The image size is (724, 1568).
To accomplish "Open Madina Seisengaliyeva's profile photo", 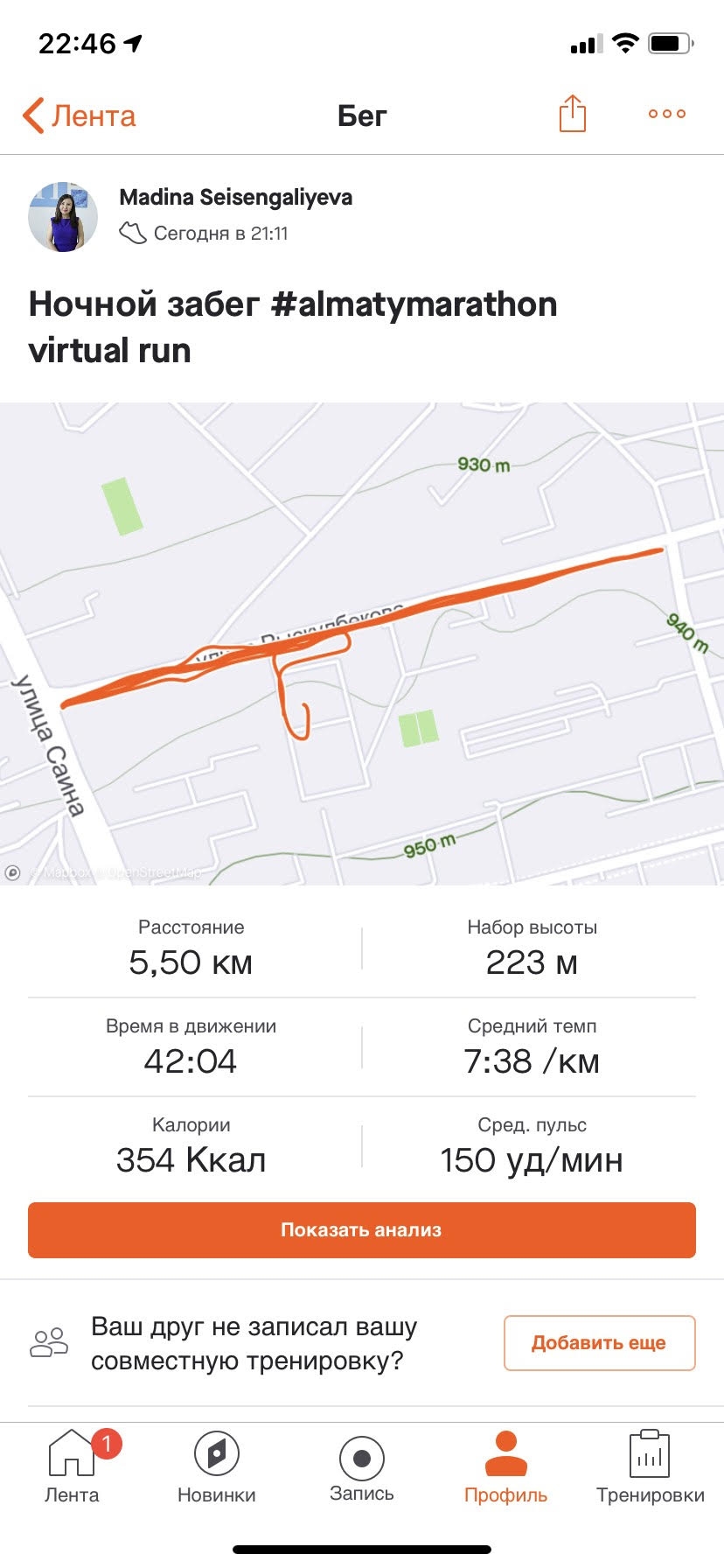I will [63, 216].
